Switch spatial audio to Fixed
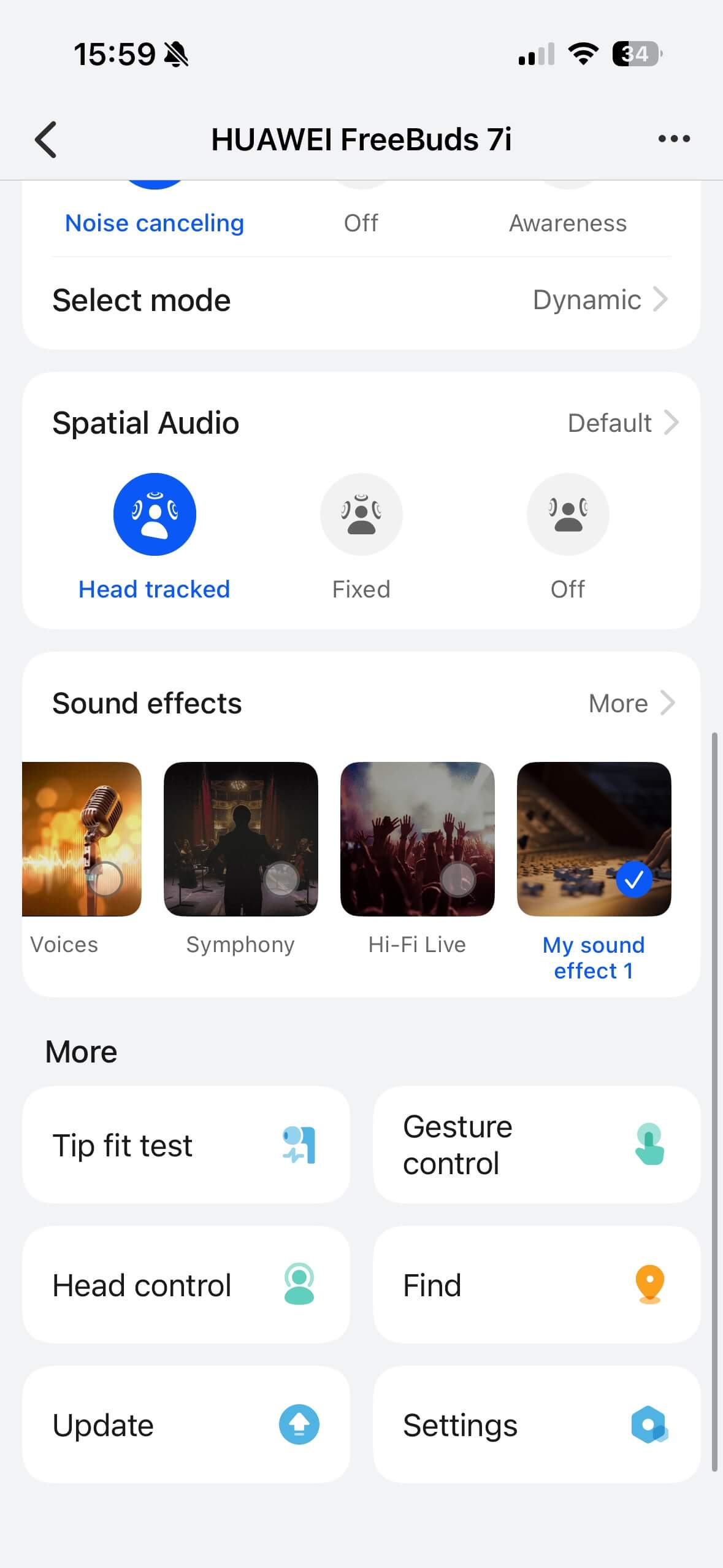This screenshot has height=1568, width=723. (x=361, y=515)
